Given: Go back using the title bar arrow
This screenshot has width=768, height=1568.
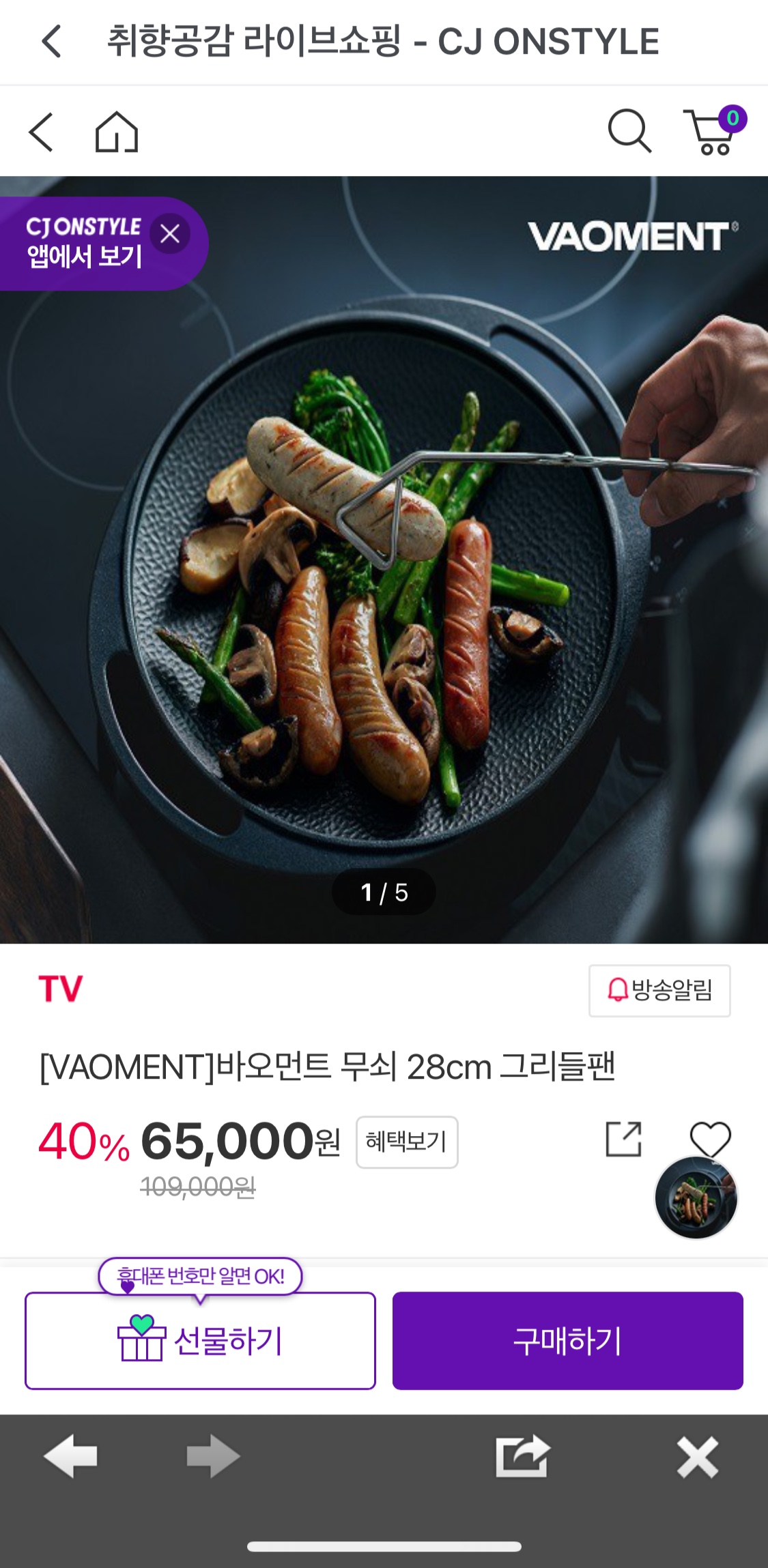Looking at the screenshot, I should tap(52, 41).
